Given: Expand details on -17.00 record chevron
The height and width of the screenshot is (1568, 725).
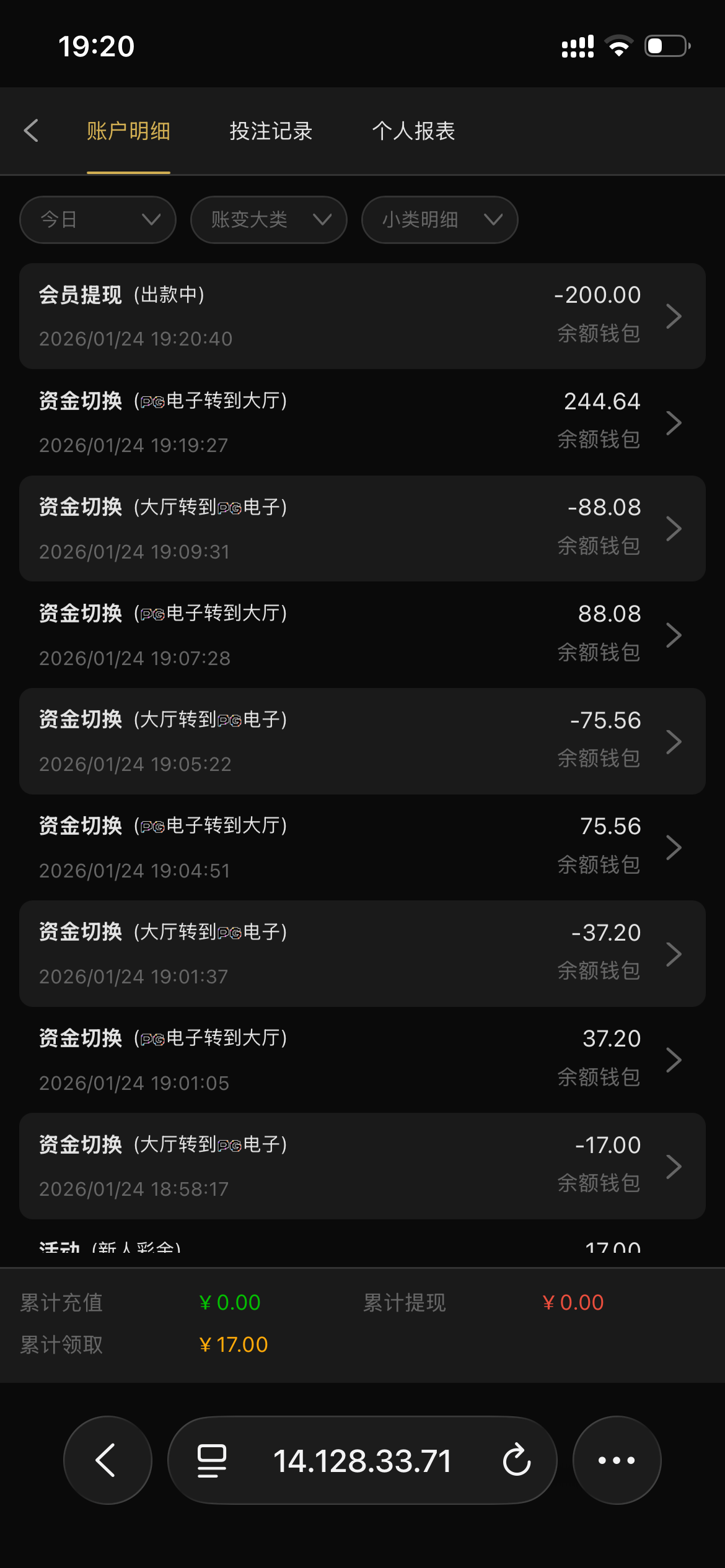Looking at the screenshot, I should [675, 1166].
